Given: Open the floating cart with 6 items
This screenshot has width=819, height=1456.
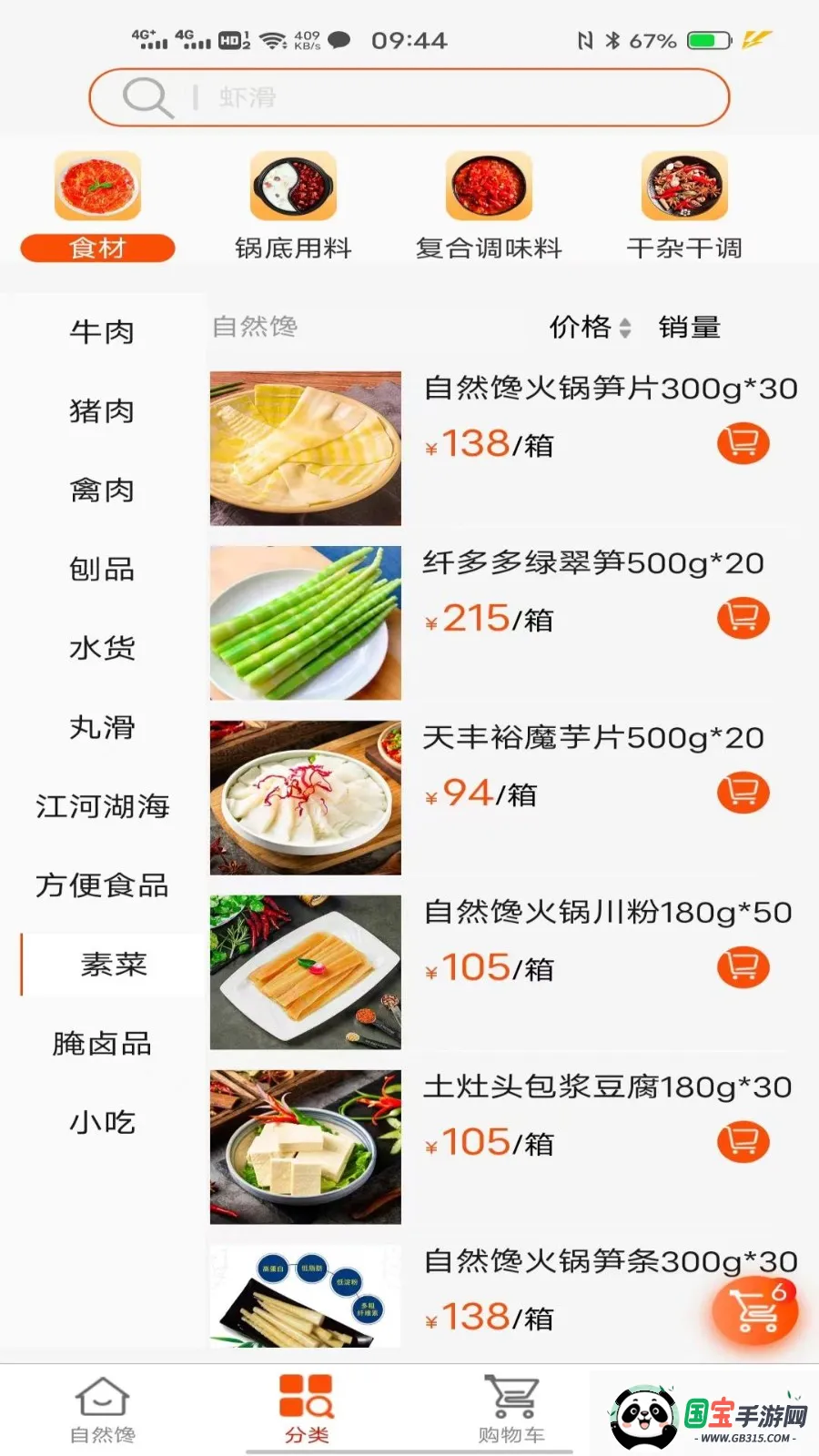Looking at the screenshot, I should 754,1311.
